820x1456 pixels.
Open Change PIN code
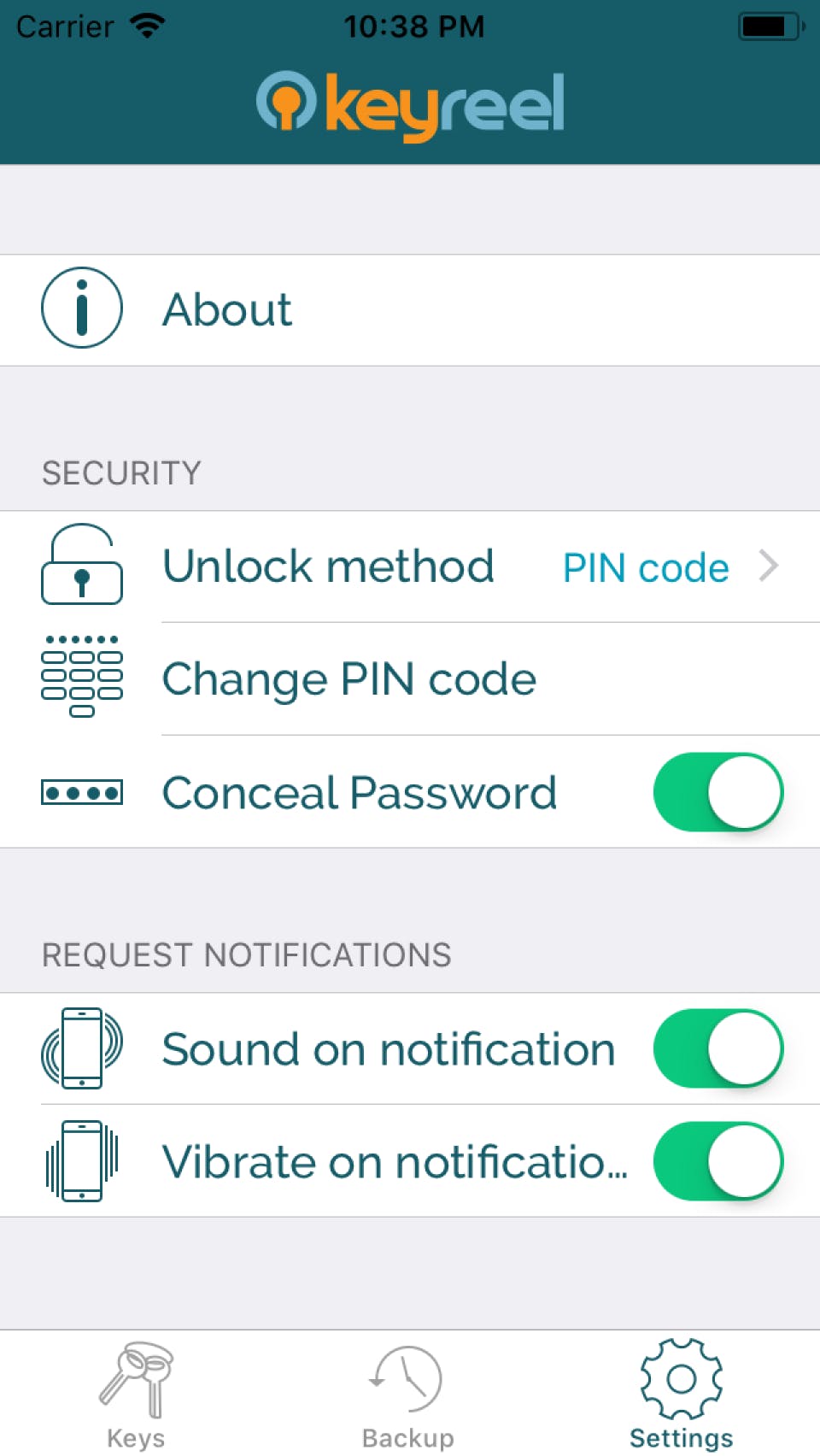410,679
